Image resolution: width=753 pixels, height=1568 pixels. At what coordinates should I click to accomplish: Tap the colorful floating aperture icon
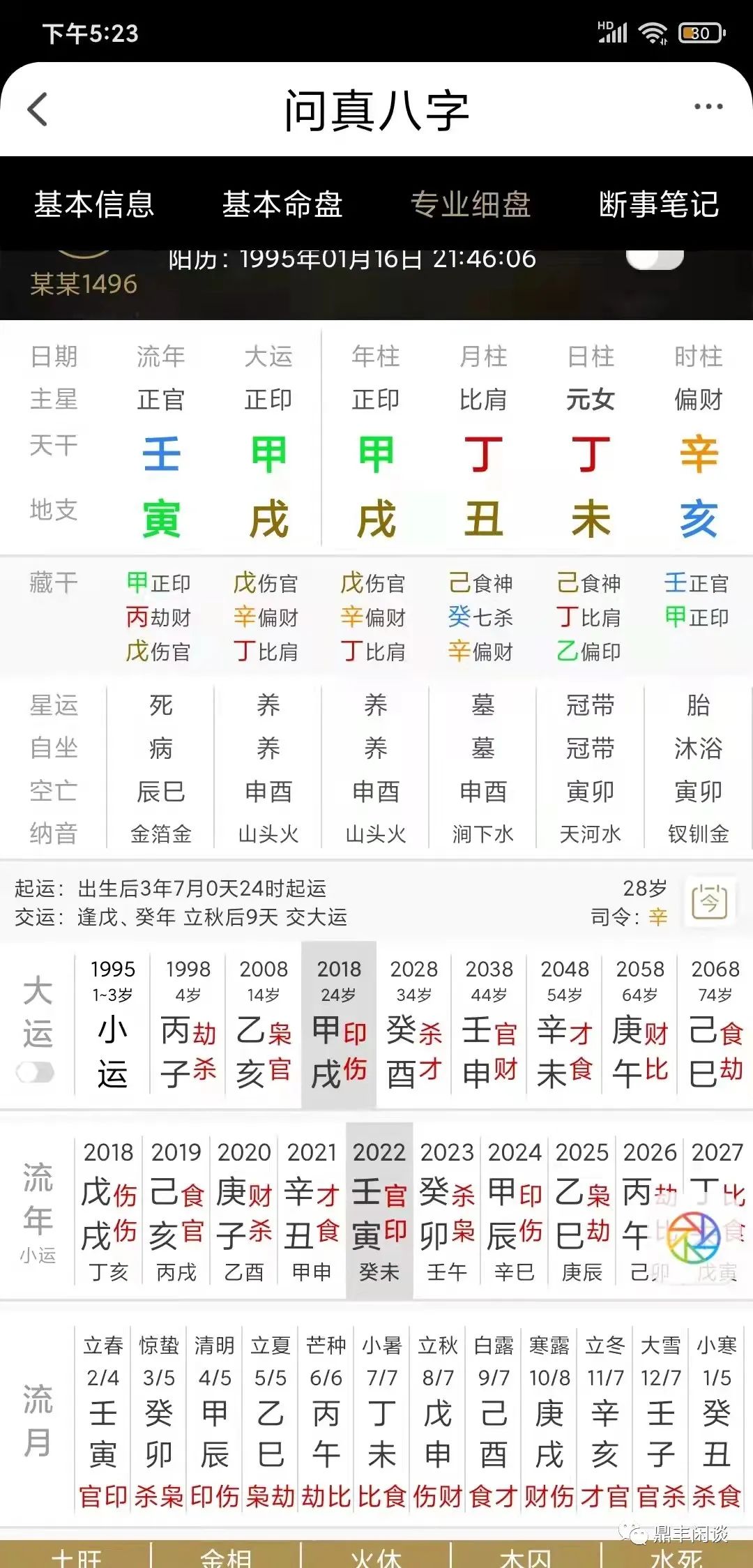tap(693, 1237)
